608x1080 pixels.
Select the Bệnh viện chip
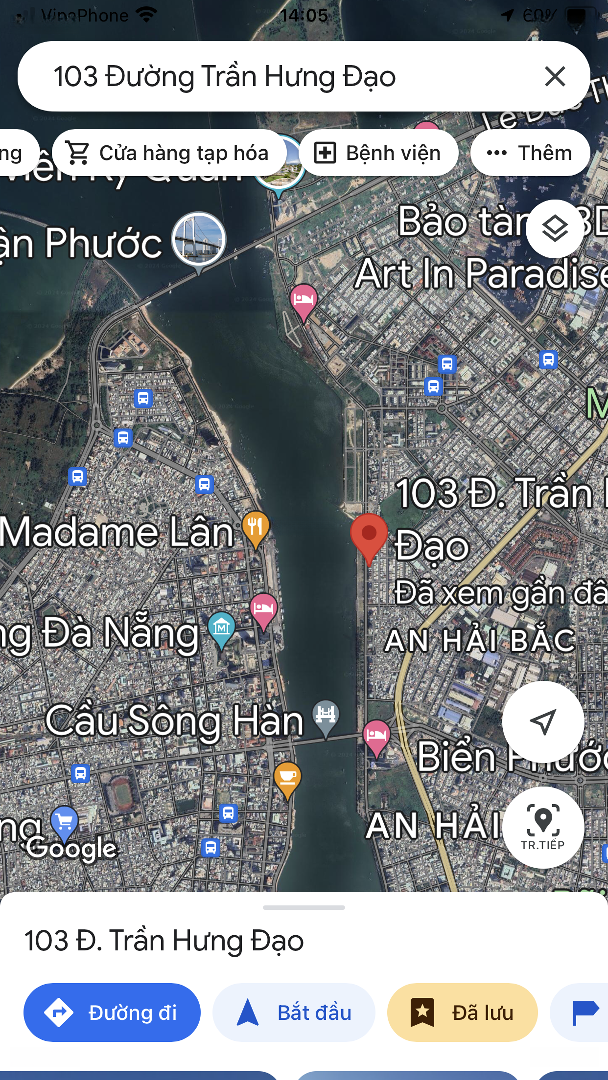[x=378, y=153]
